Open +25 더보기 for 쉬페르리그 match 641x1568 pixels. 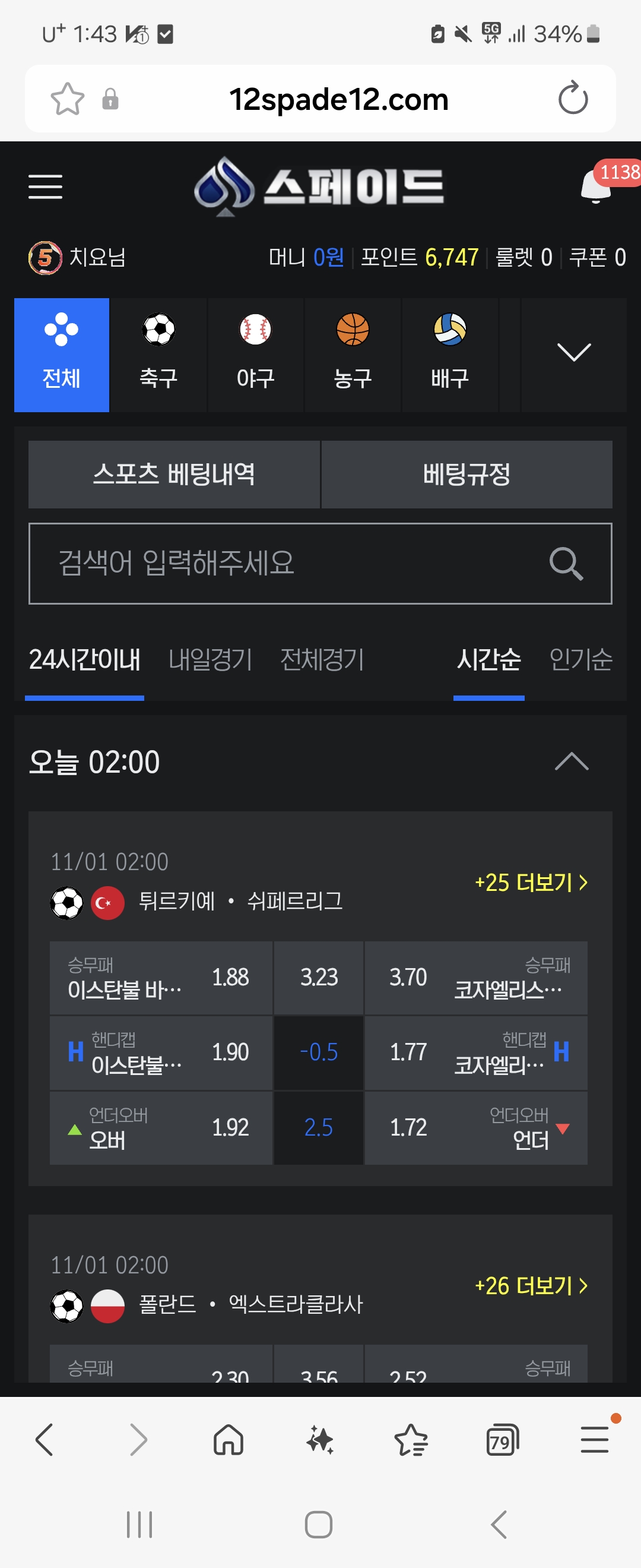tap(531, 882)
